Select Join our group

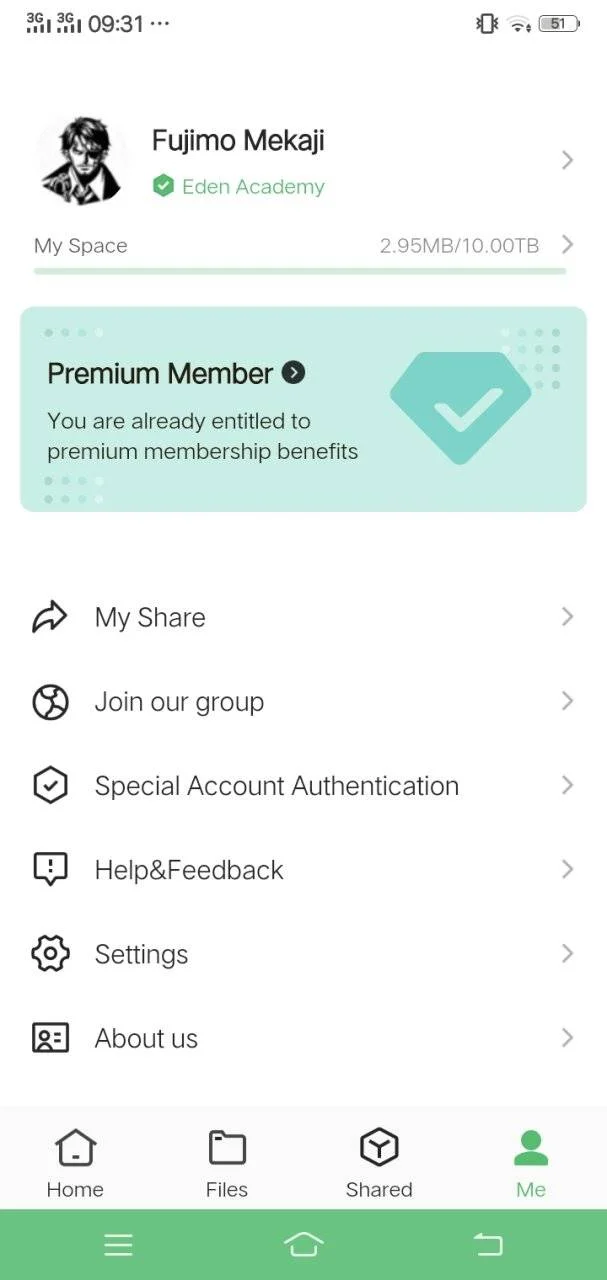coord(303,702)
